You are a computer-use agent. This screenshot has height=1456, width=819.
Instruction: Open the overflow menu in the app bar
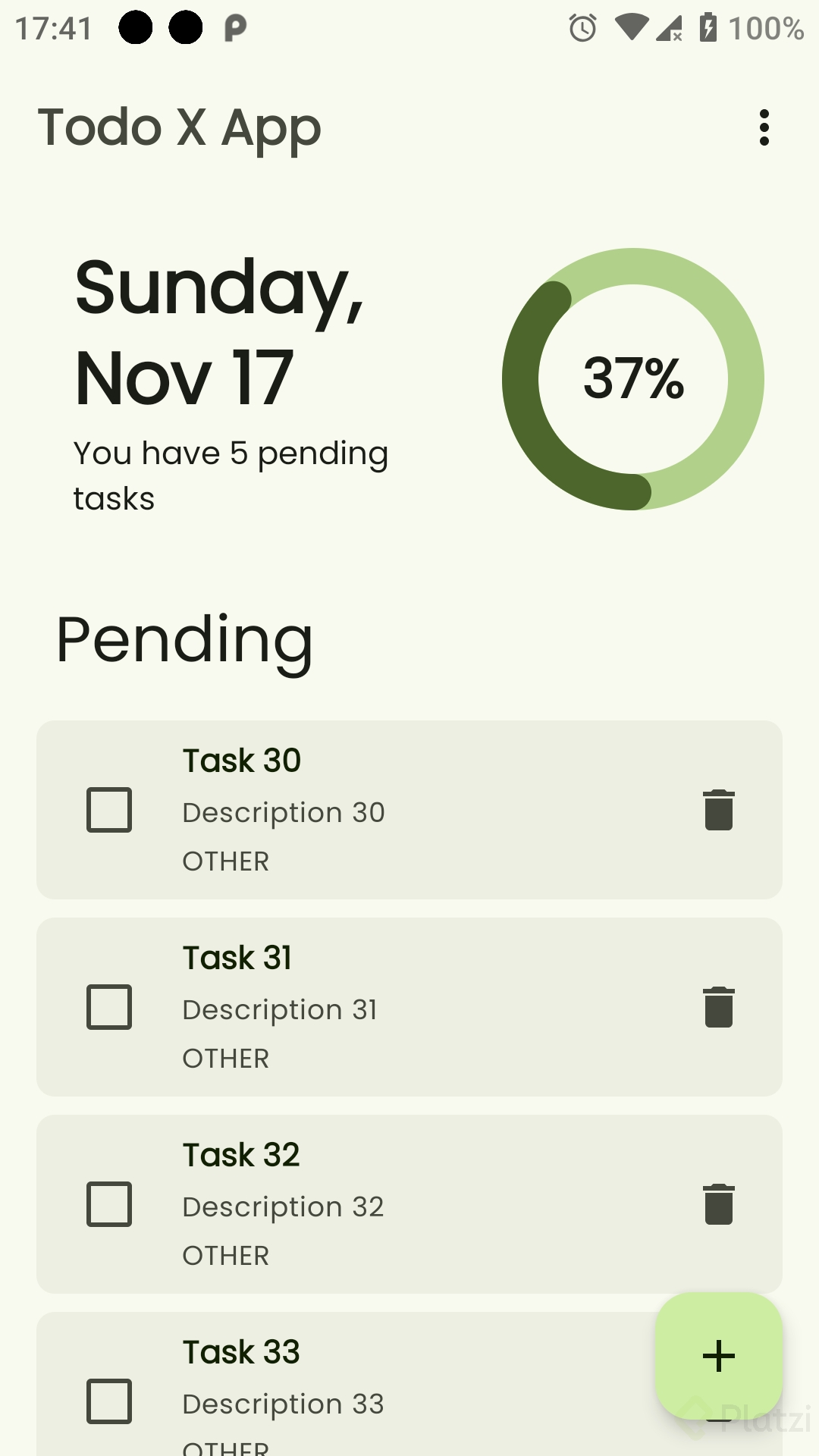764,127
